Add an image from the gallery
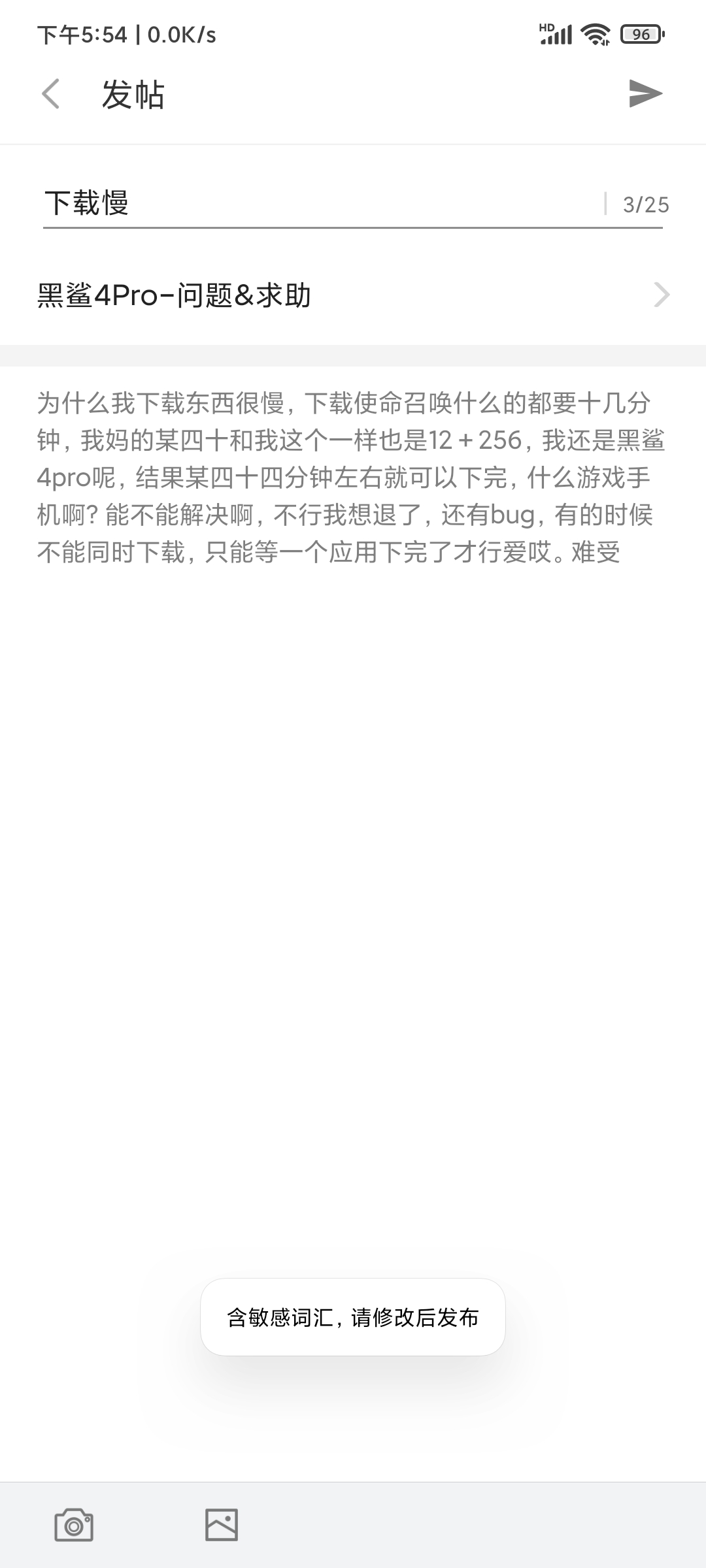Viewport: 706px width, 1568px height. point(222,1525)
